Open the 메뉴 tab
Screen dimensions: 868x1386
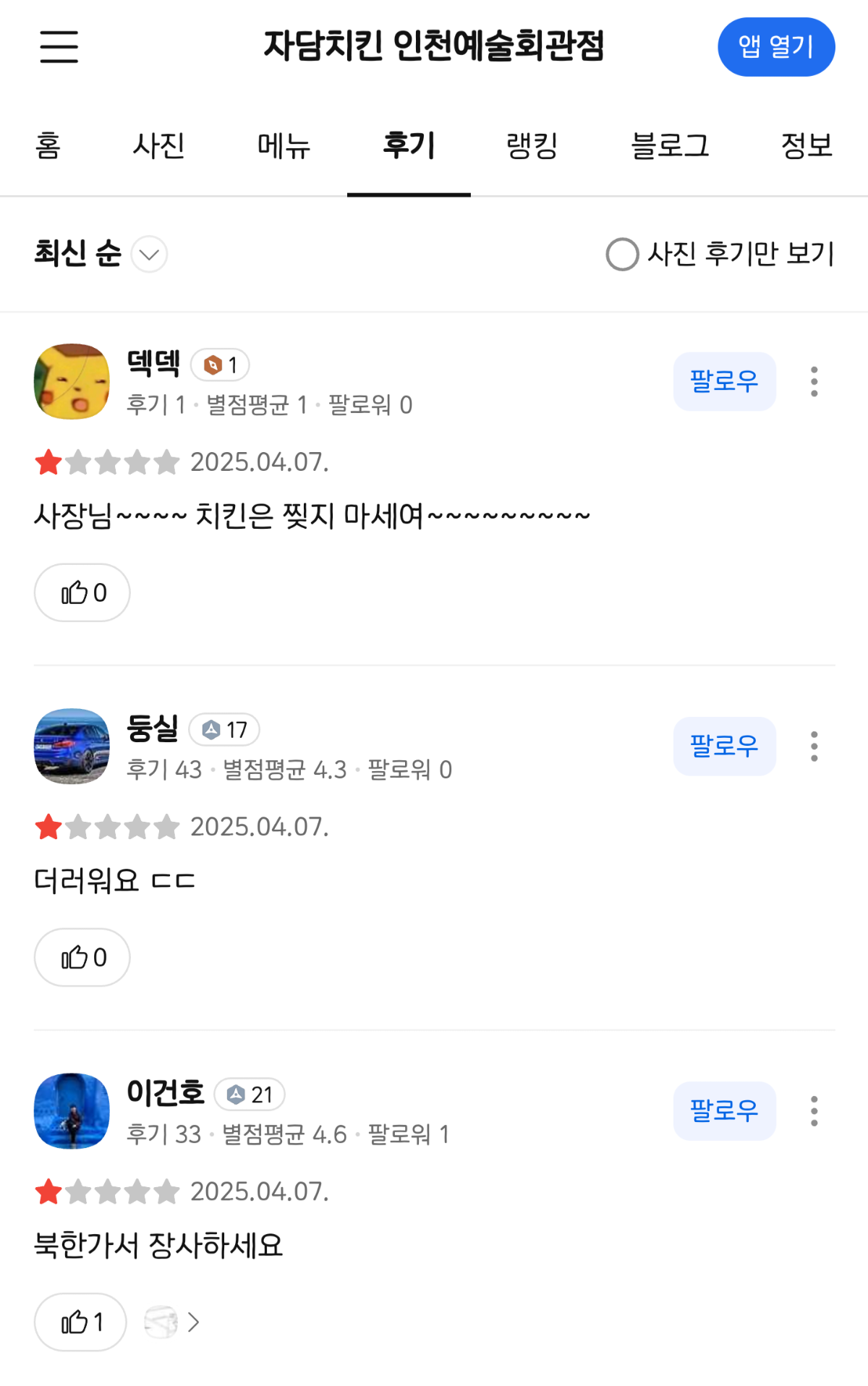pos(284,145)
